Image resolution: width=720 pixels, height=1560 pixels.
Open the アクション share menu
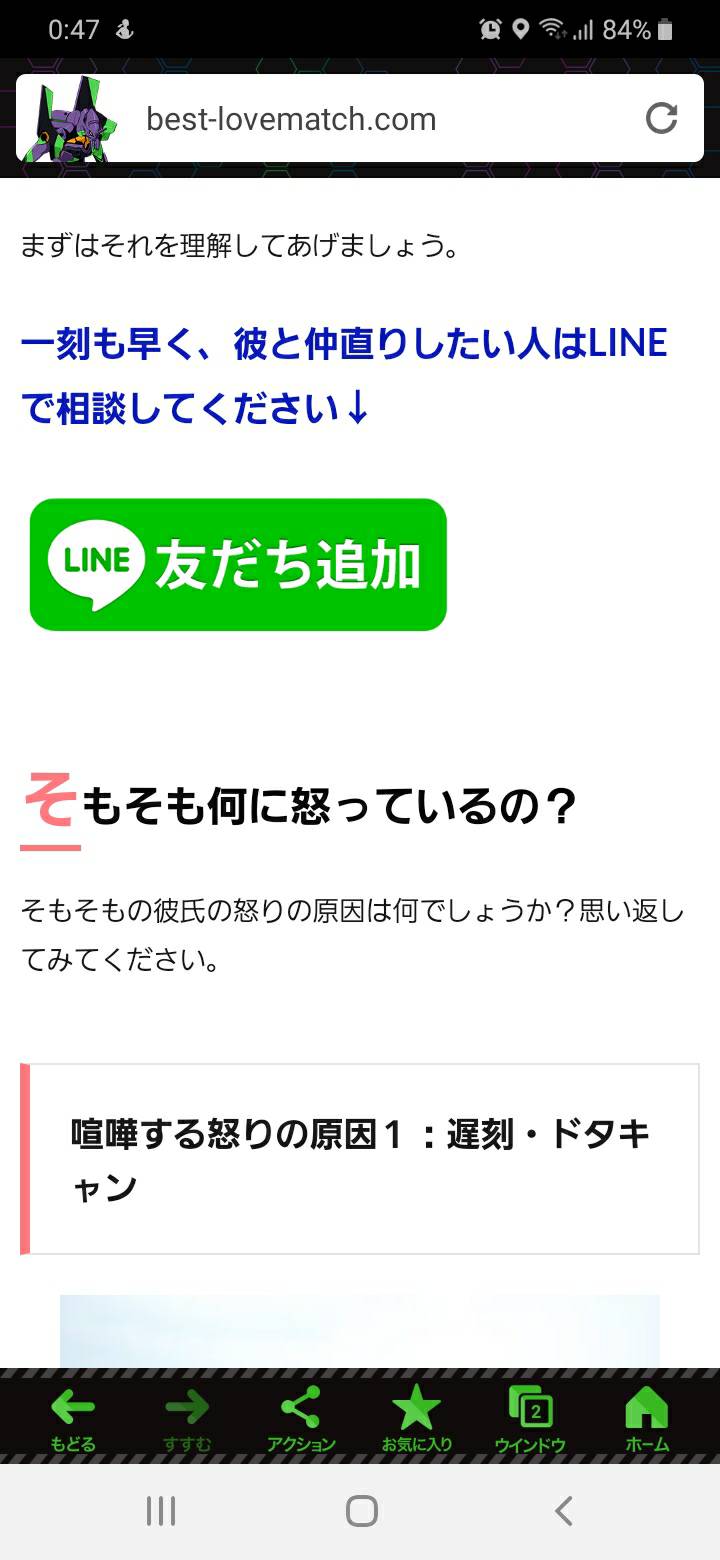(x=301, y=1419)
